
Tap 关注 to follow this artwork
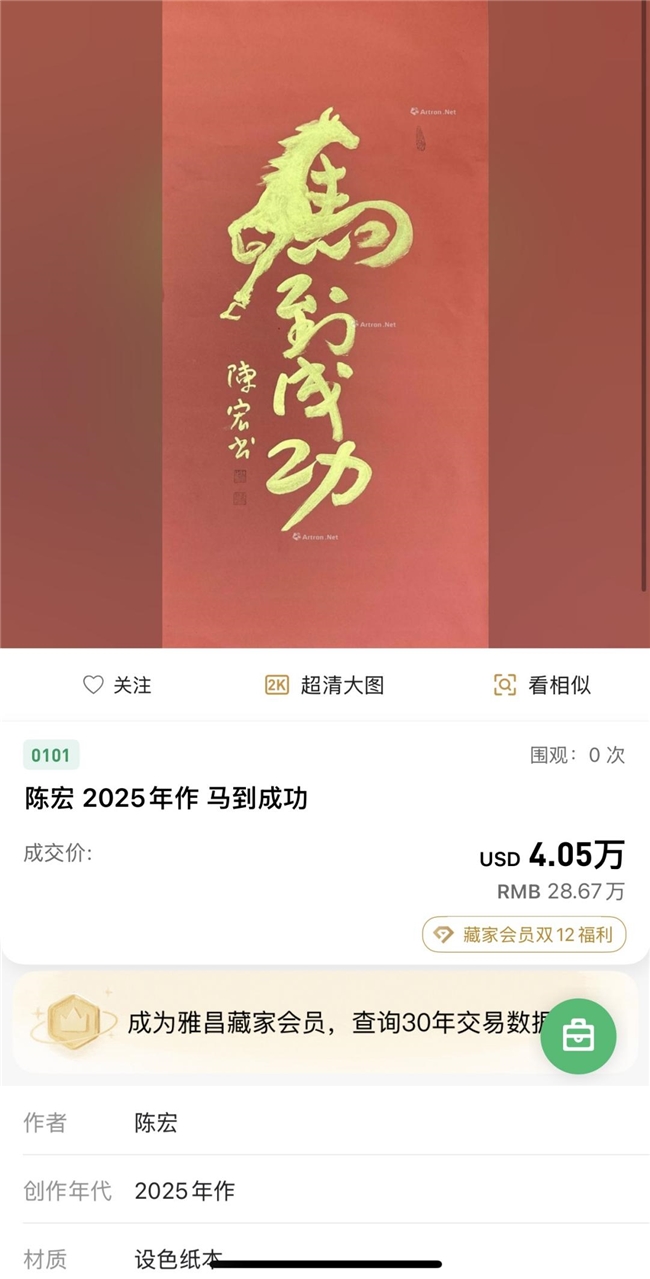(x=117, y=685)
